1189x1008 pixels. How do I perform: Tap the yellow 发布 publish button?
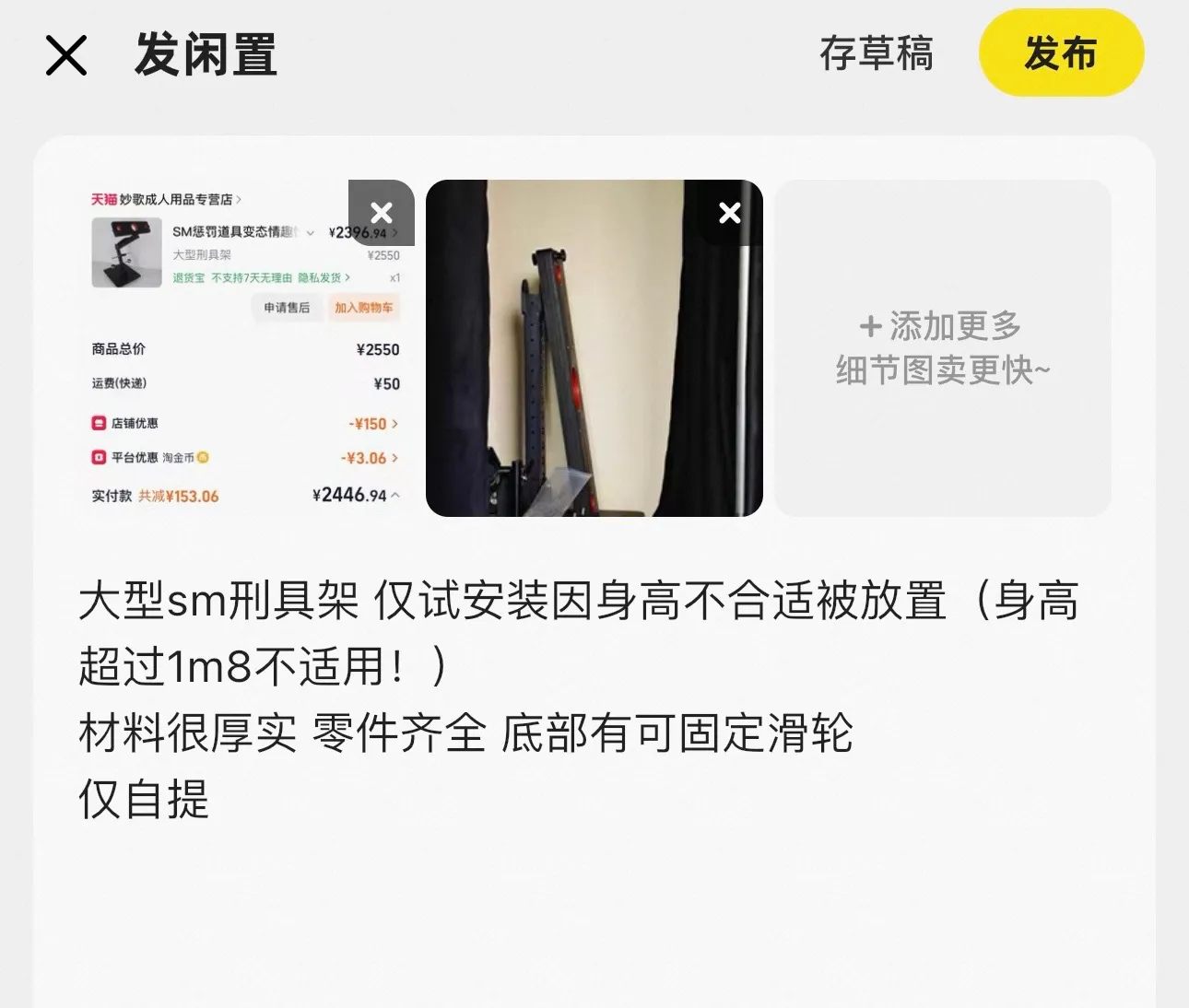[x=1061, y=53]
